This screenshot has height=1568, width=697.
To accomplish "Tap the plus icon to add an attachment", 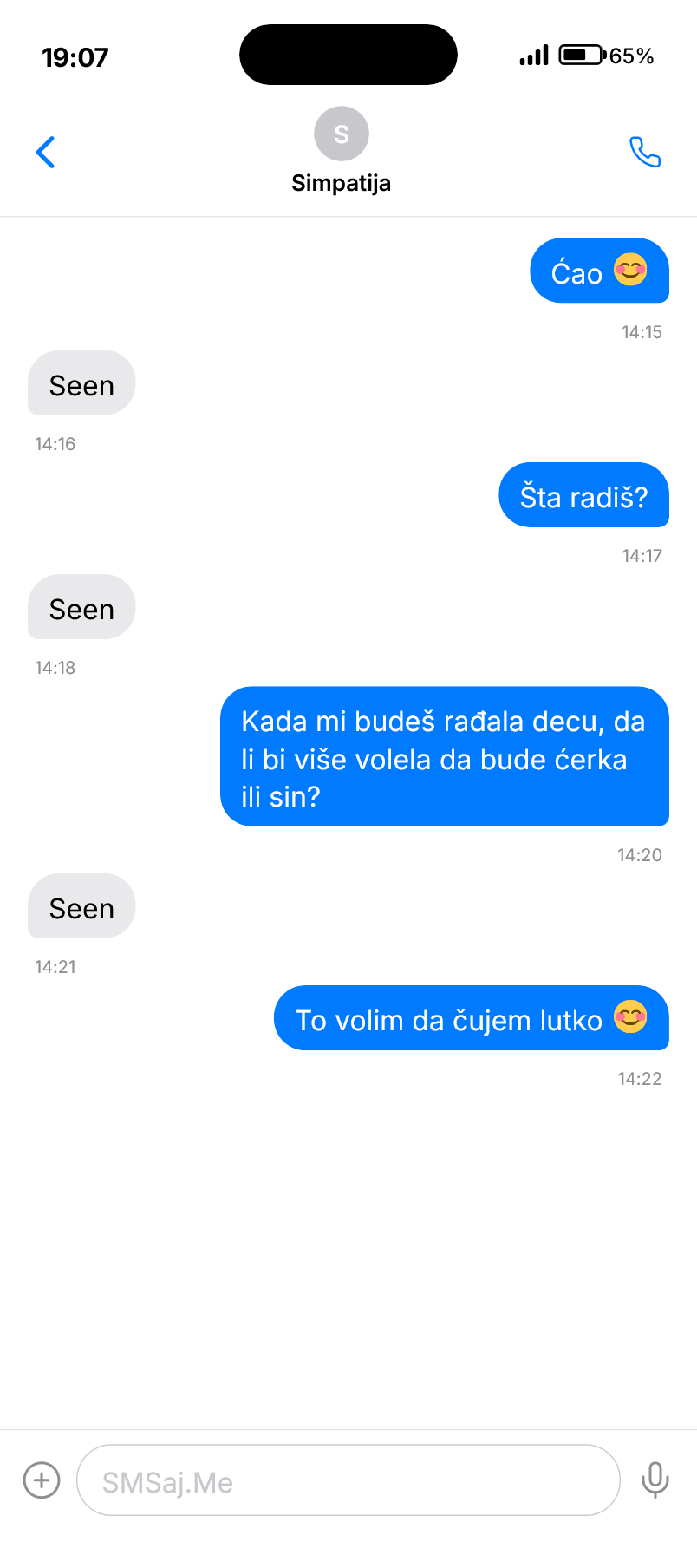I will [42, 1480].
